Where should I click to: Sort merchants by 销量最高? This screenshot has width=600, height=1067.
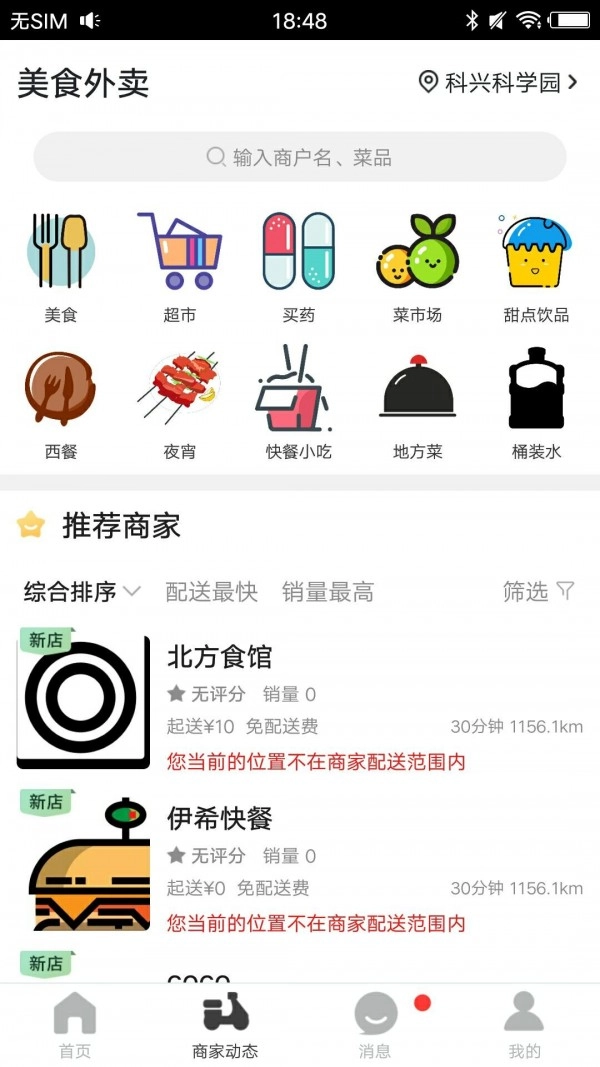[x=328, y=592]
